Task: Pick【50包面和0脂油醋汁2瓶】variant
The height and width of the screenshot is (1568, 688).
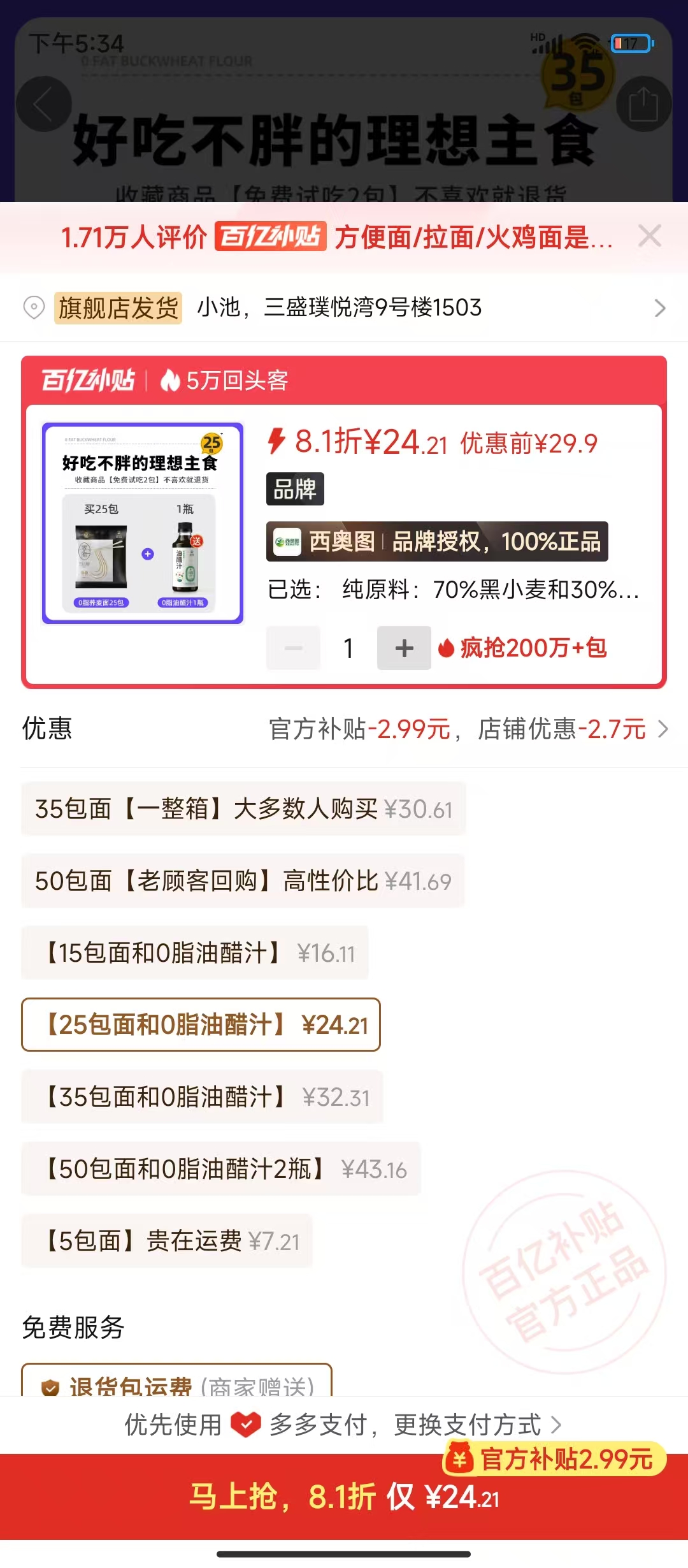Action: pos(220,1169)
